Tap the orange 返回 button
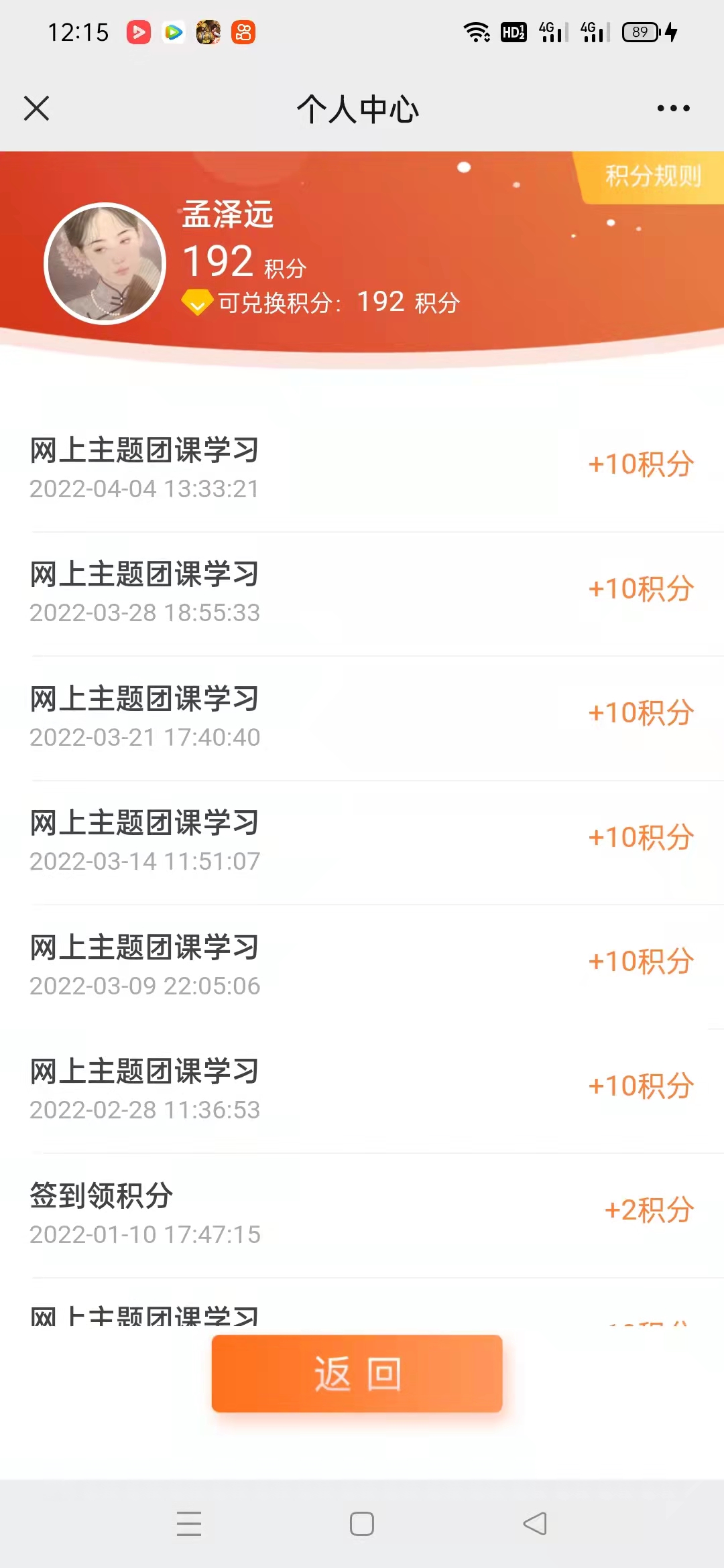 coord(357,1373)
